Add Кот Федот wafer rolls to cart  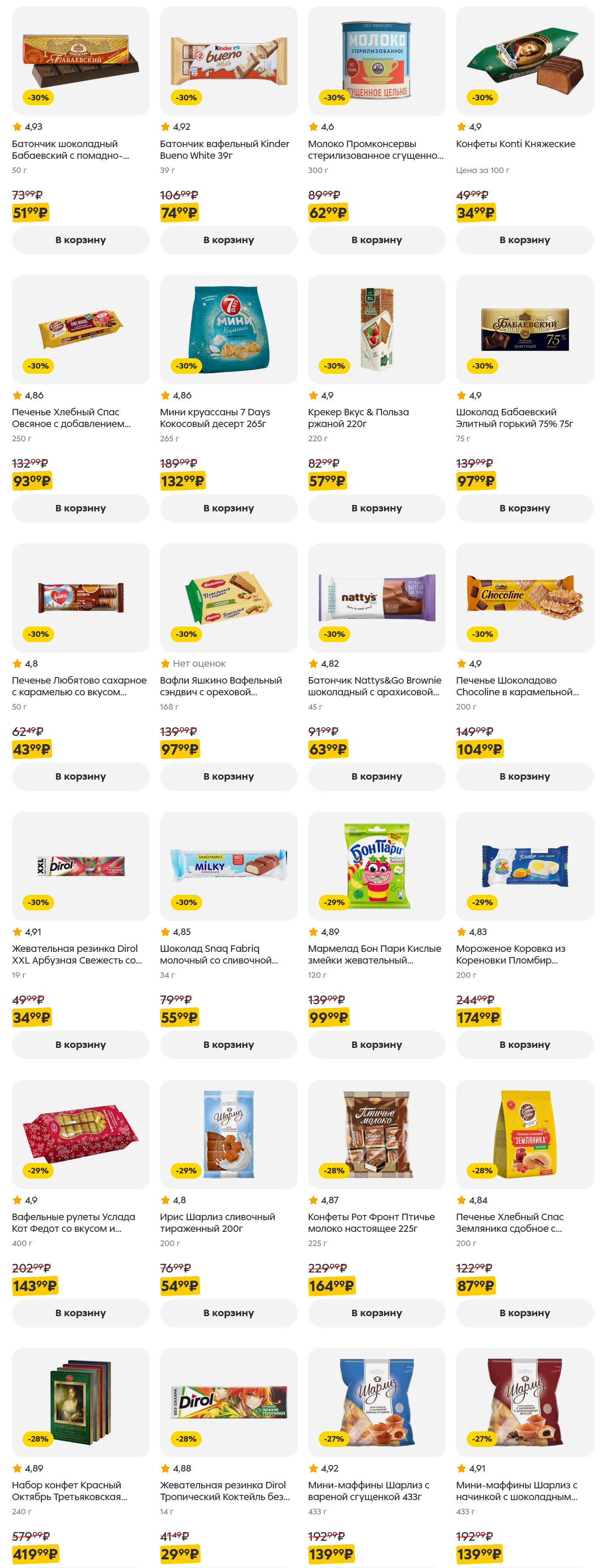81,1313
